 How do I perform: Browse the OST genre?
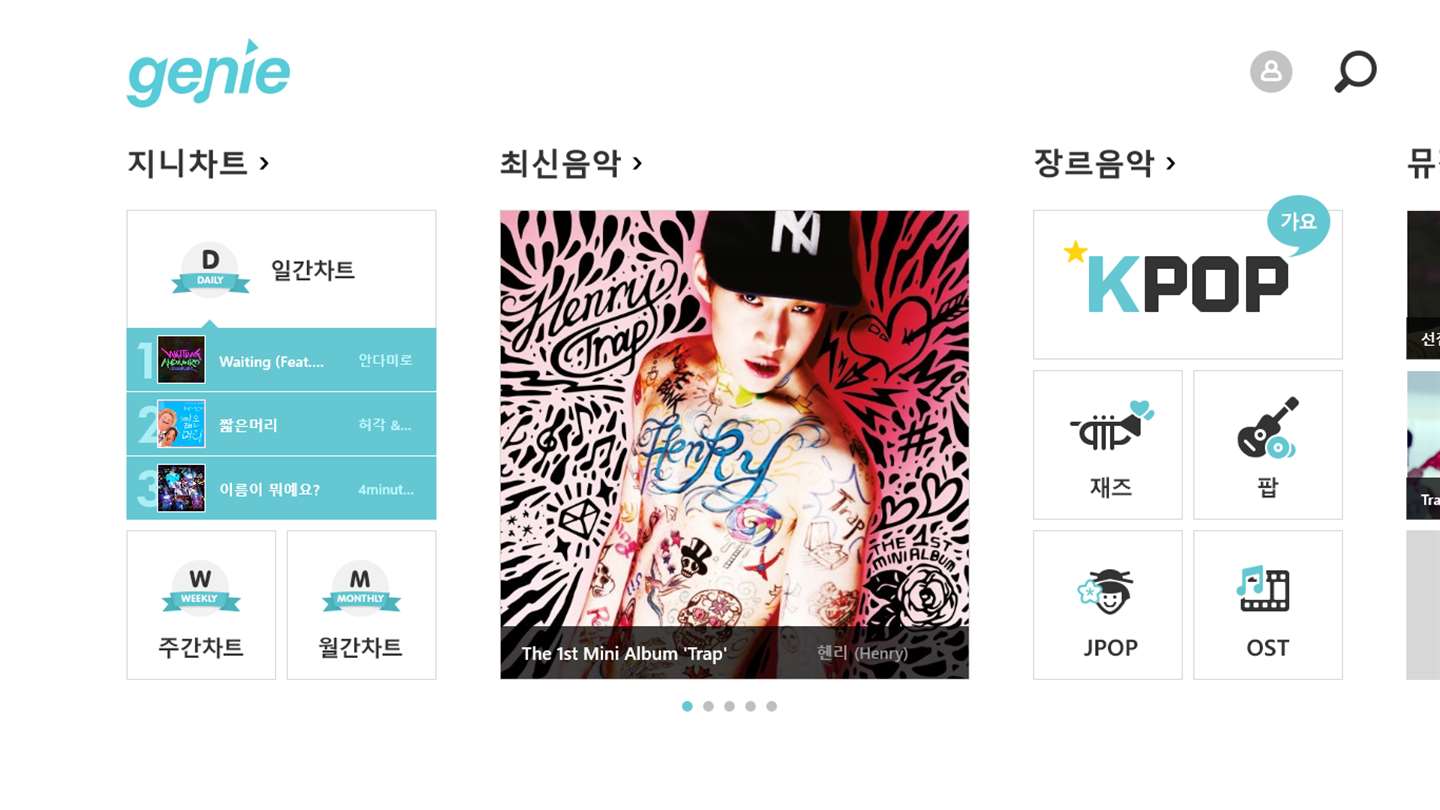pos(1267,605)
